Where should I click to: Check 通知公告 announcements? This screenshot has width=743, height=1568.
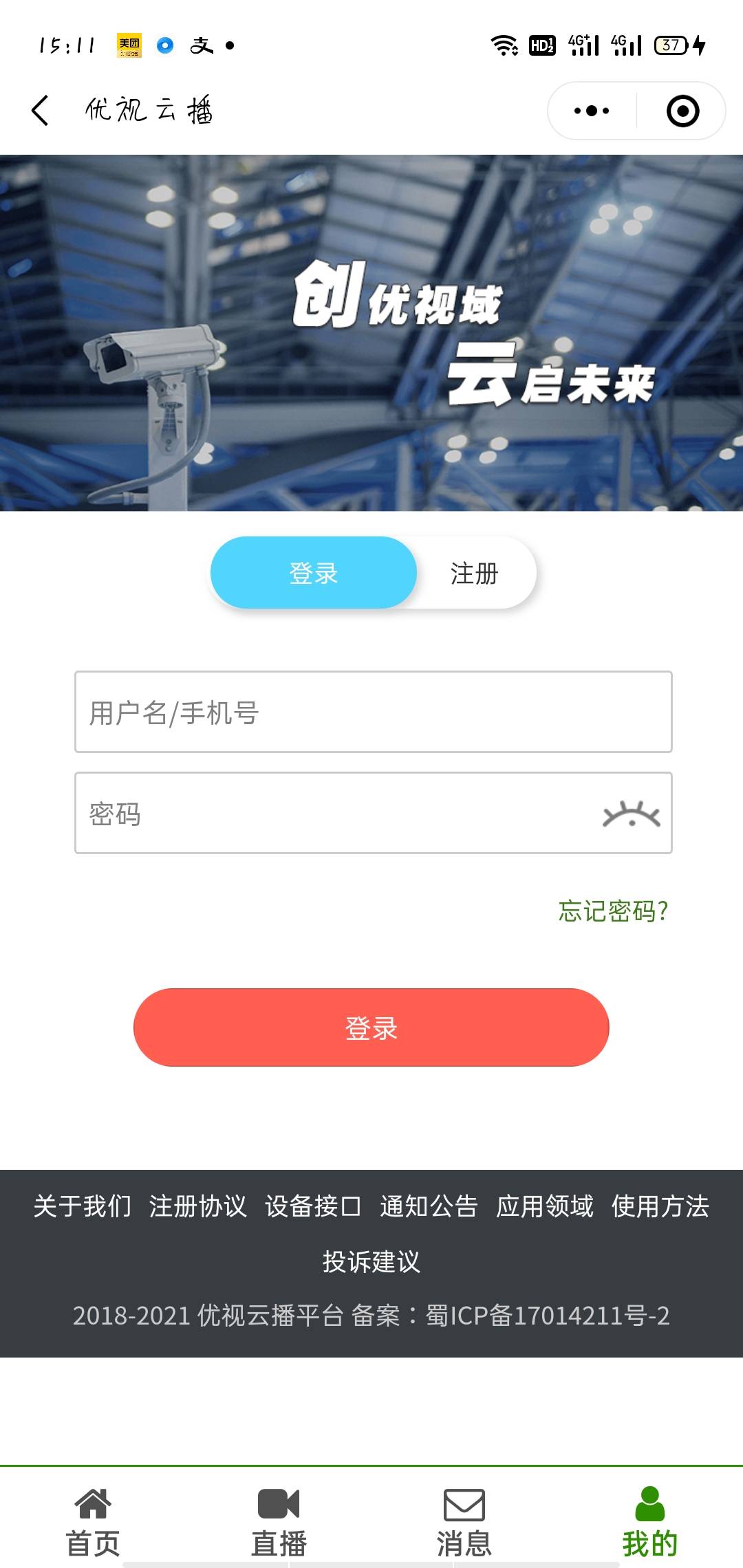pyautogui.click(x=429, y=1206)
